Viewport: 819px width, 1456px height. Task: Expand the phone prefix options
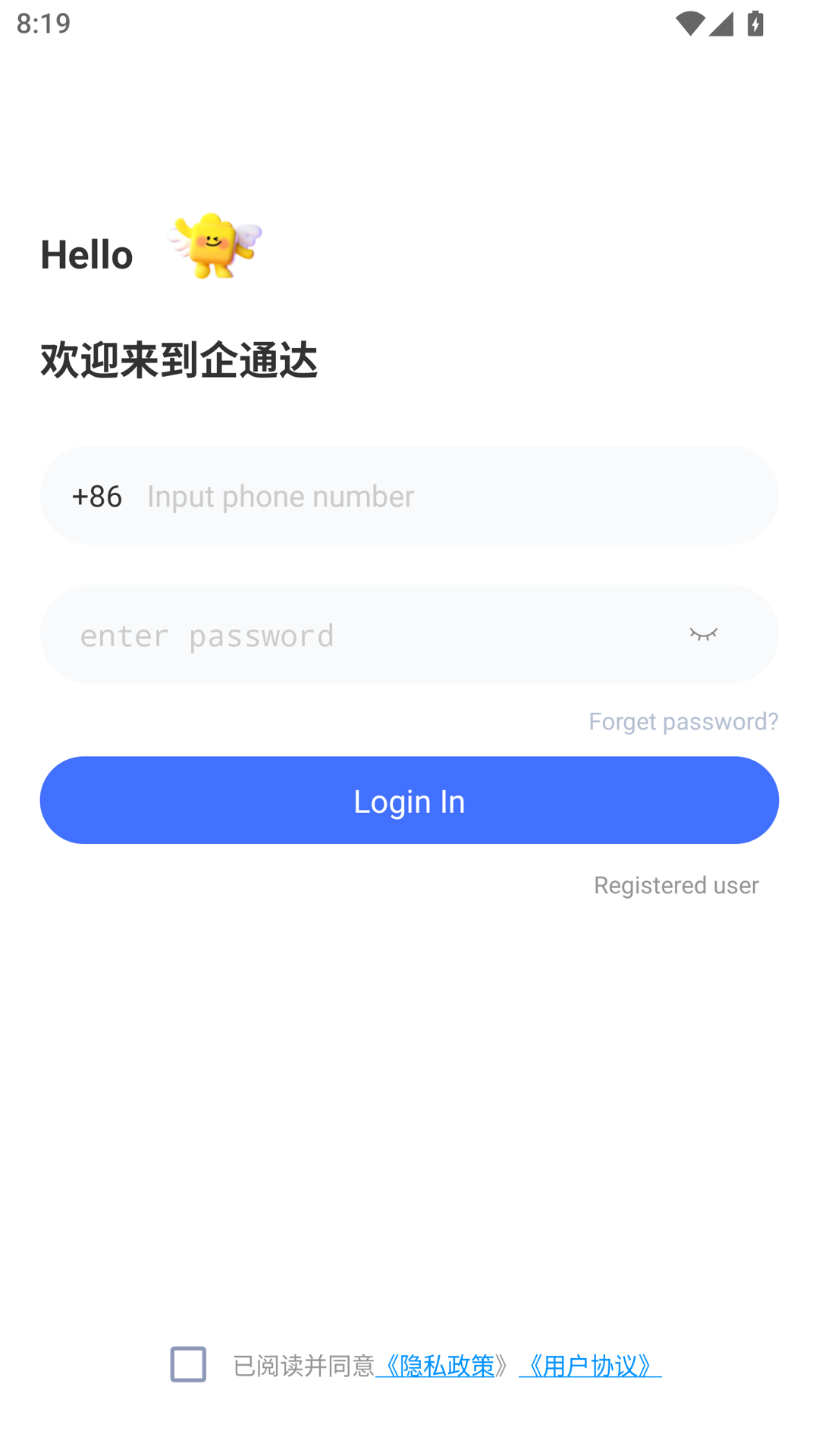click(x=96, y=496)
